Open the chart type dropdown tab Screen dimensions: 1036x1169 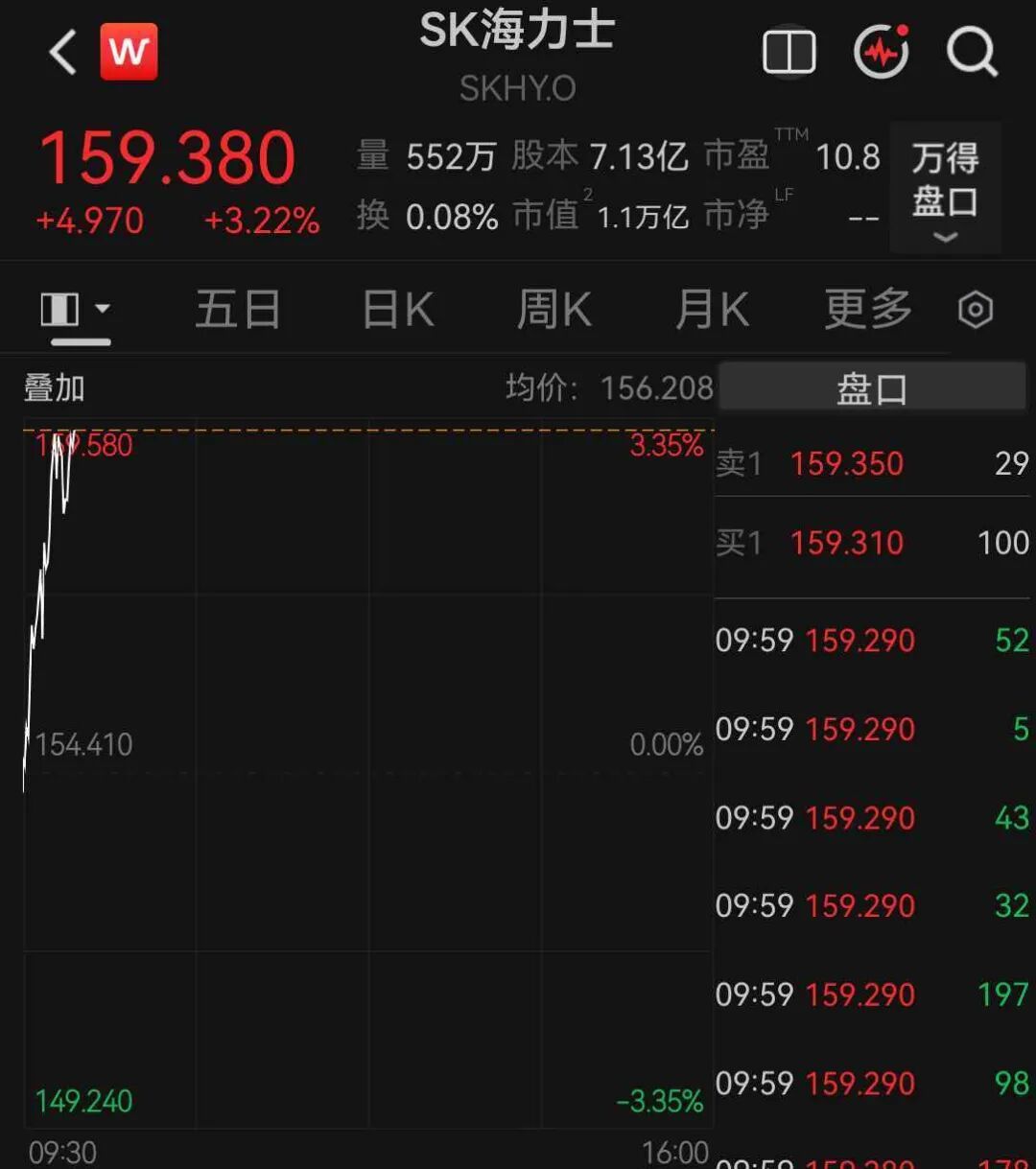point(76,311)
